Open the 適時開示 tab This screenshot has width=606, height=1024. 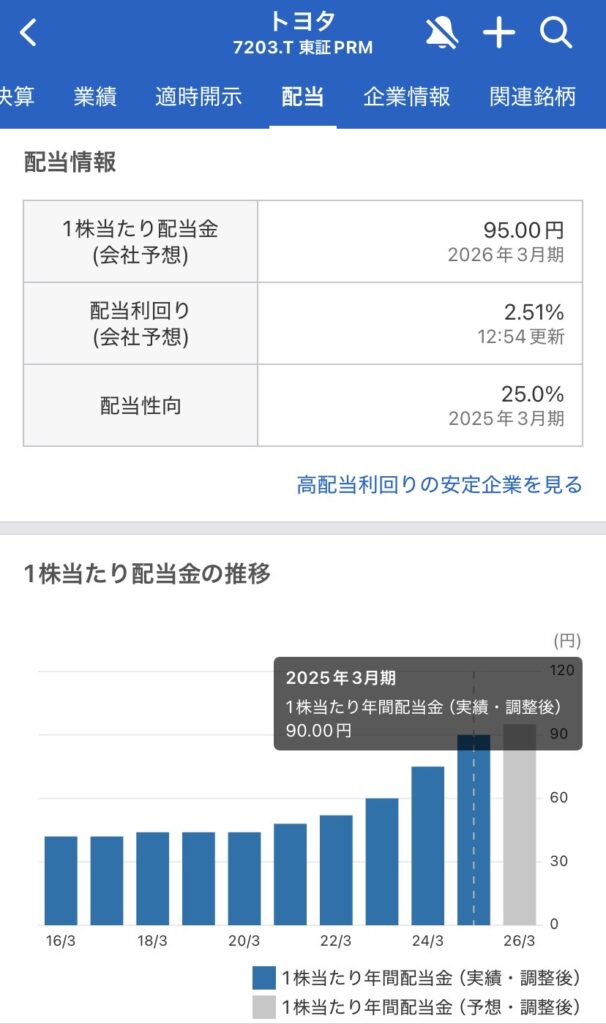198,97
